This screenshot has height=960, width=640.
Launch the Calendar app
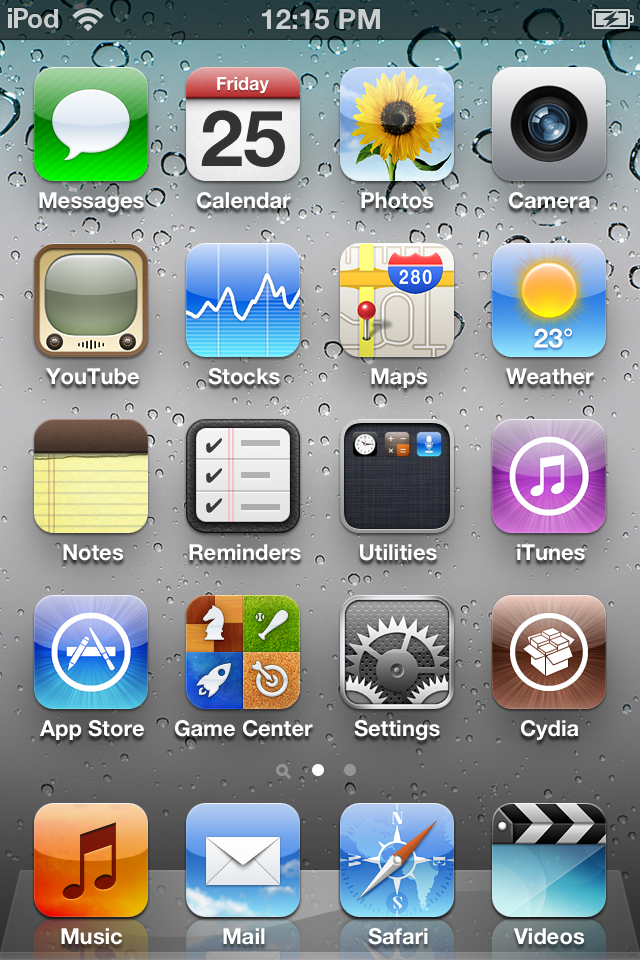tap(243, 124)
